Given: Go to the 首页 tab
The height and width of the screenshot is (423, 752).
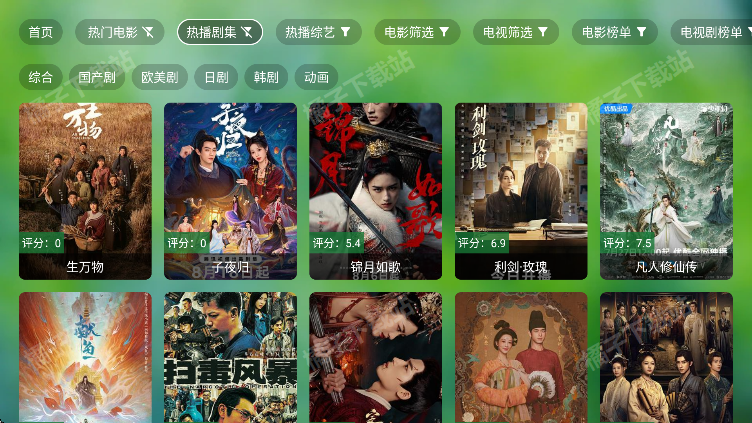Looking at the screenshot, I should coord(40,32).
